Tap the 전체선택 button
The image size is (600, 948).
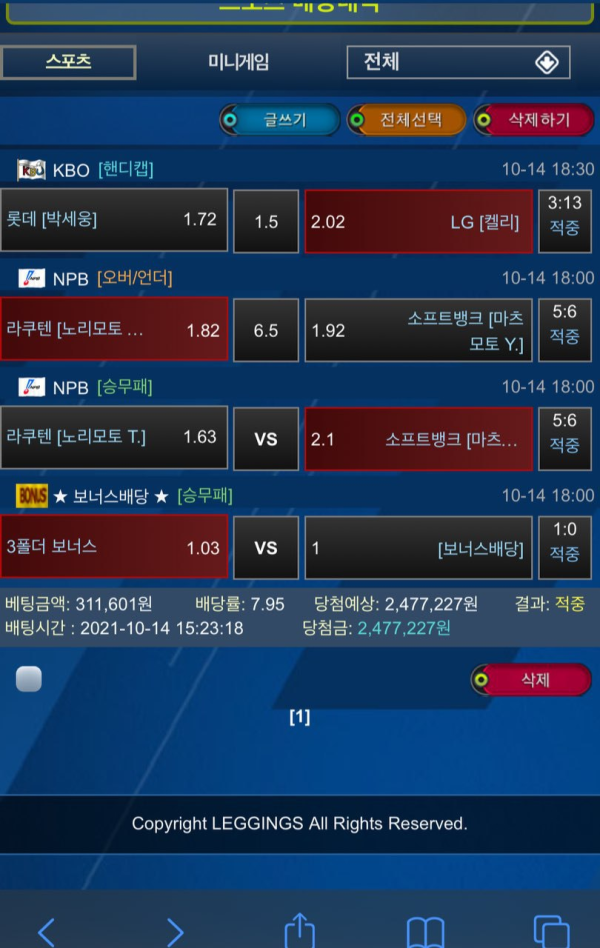click(x=407, y=120)
